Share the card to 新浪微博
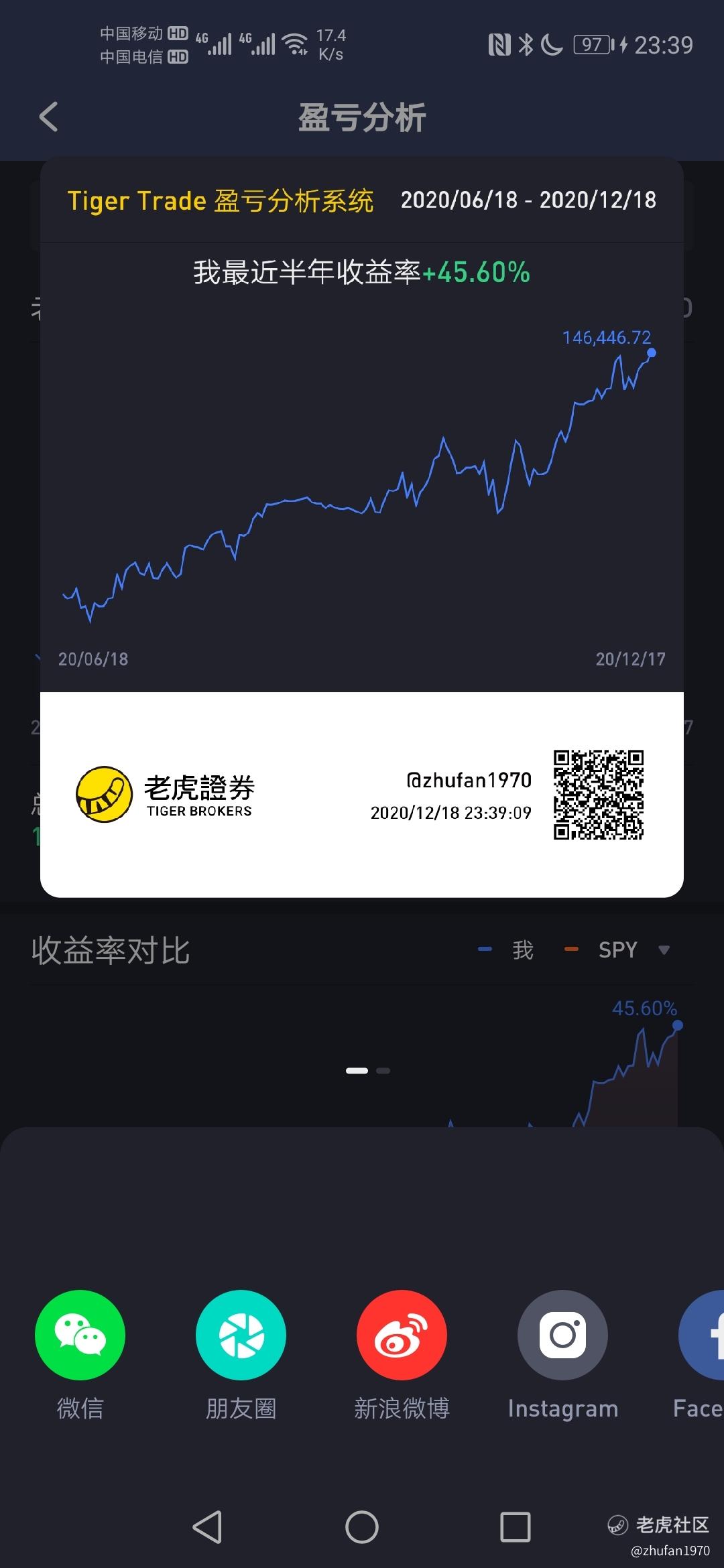 [402, 1355]
